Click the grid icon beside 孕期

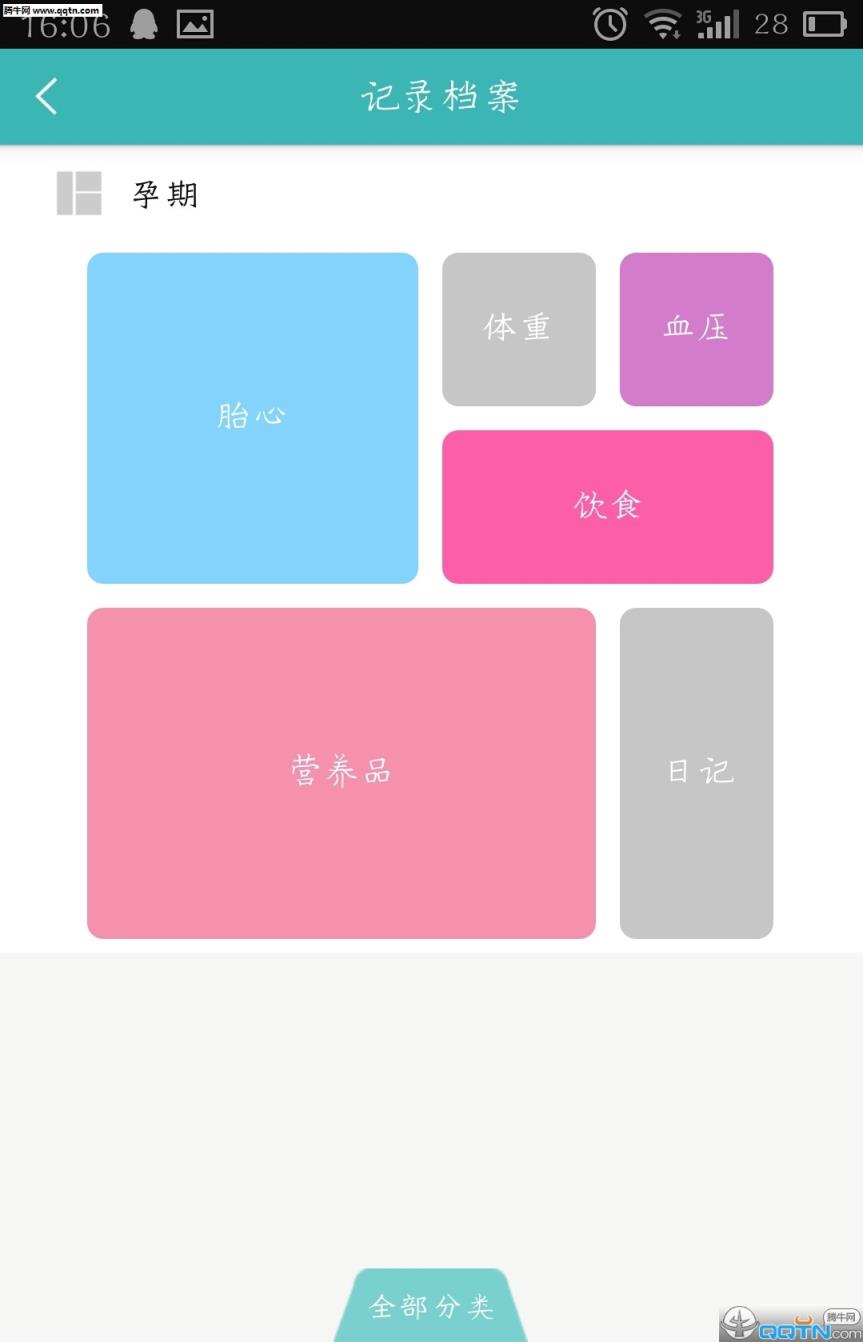point(78,193)
